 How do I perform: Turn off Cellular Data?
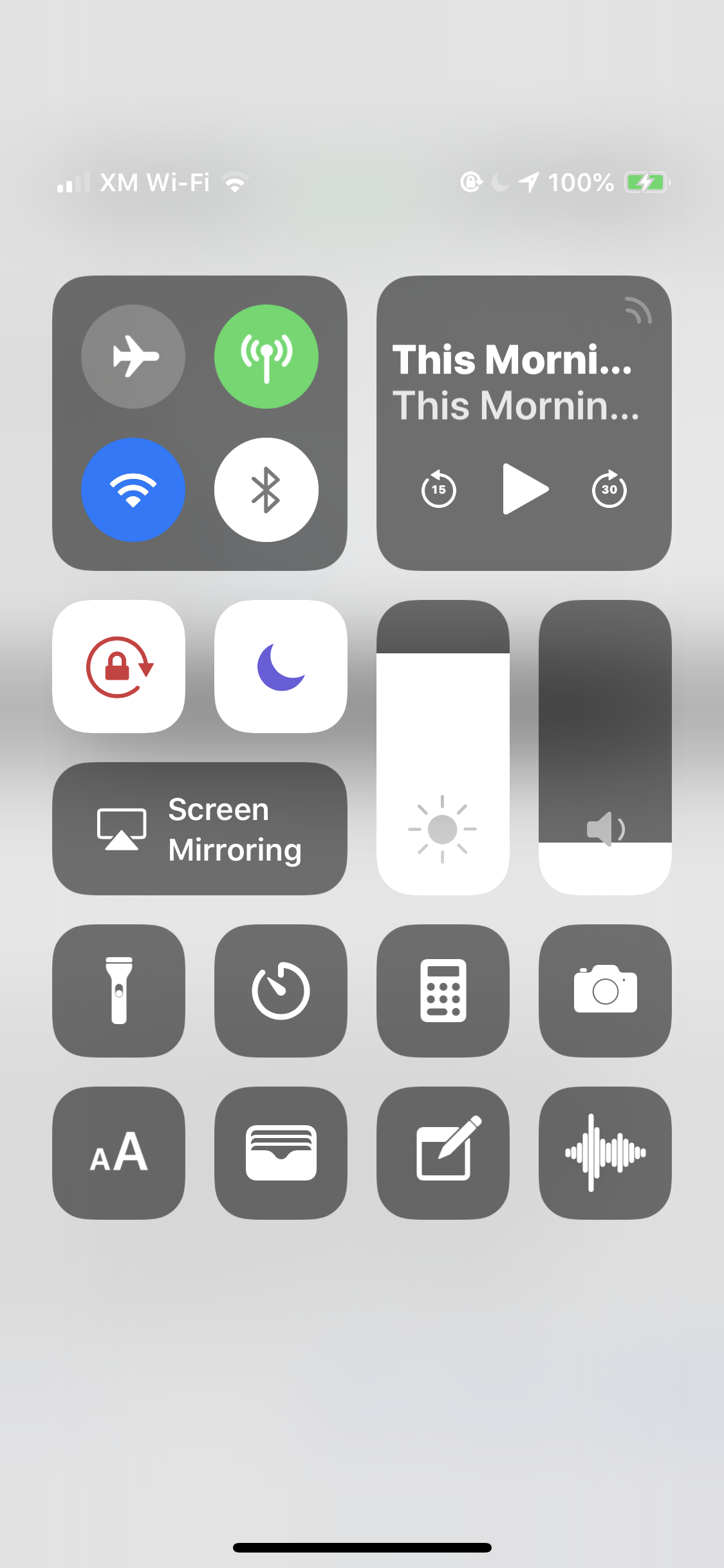[266, 356]
